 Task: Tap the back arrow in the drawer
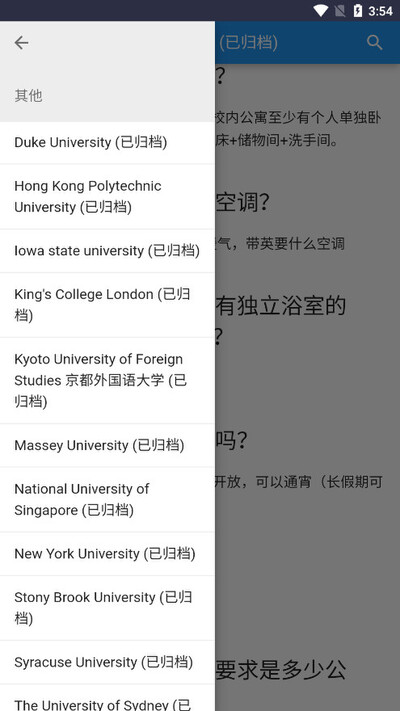tap(21, 43)
